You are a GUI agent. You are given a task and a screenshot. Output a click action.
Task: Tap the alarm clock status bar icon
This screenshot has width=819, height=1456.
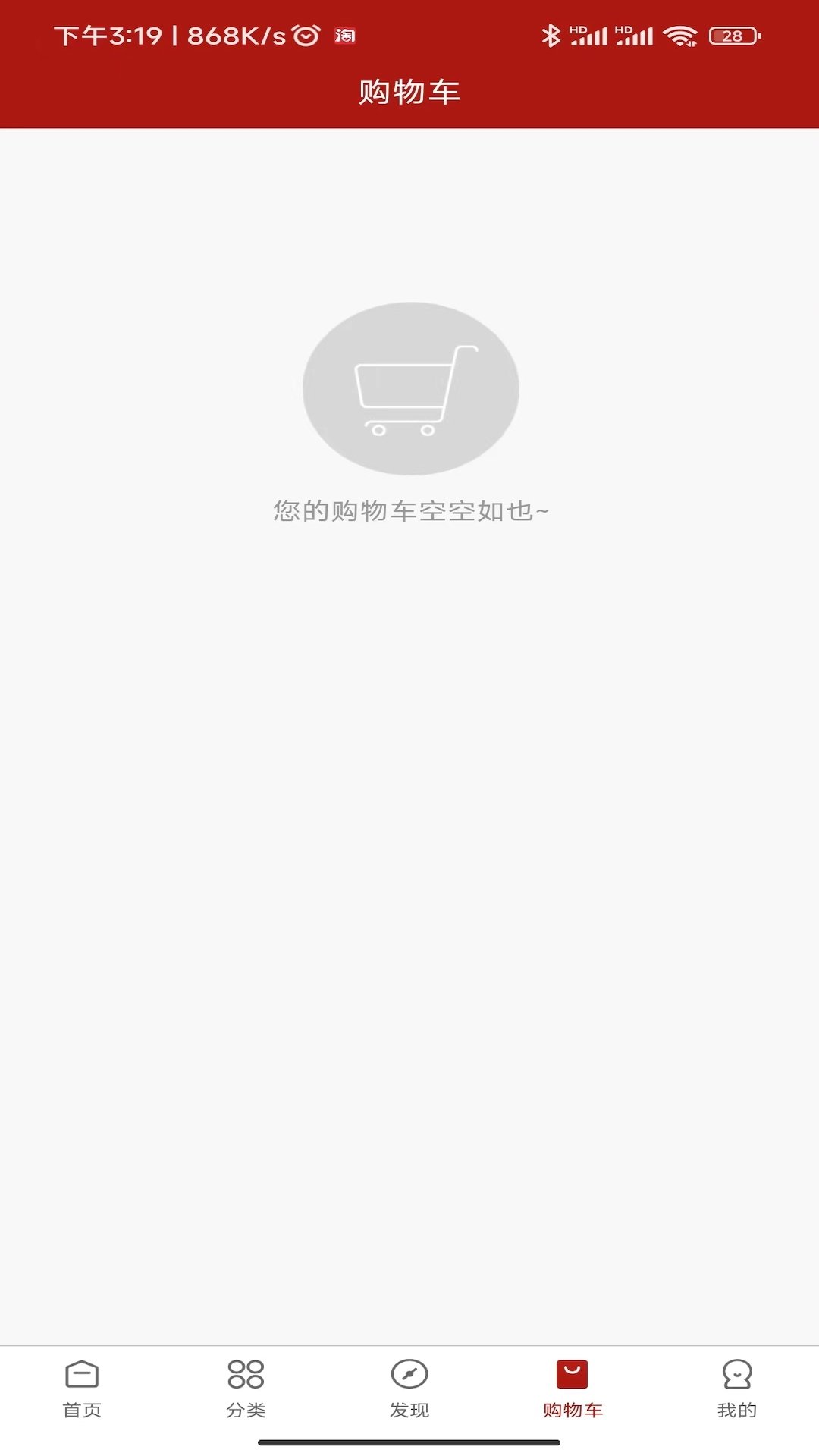coord(304,34)
